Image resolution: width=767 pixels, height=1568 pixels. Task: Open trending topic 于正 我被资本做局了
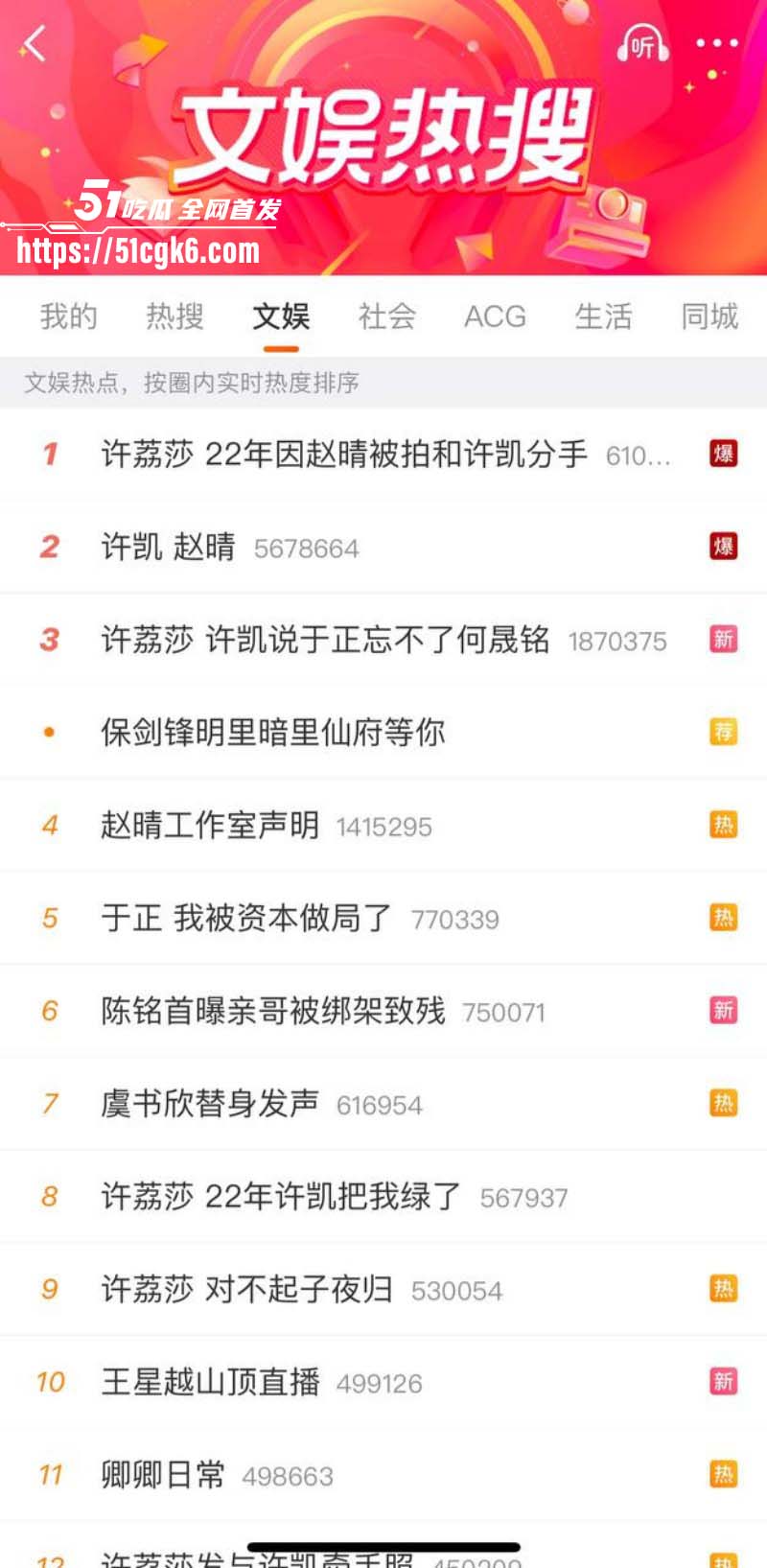[x=244, y=918]
